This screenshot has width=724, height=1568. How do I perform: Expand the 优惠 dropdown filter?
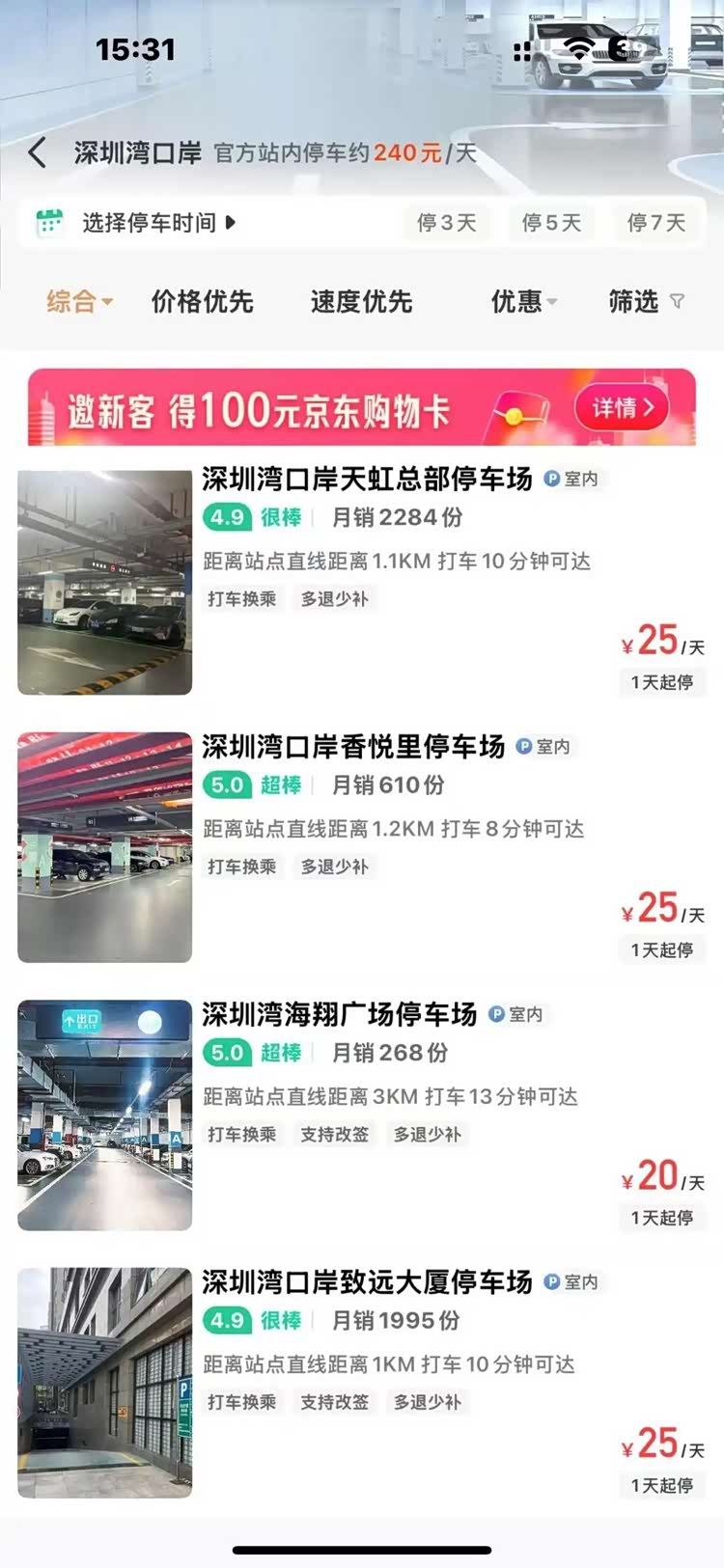(x=523, y=302)
